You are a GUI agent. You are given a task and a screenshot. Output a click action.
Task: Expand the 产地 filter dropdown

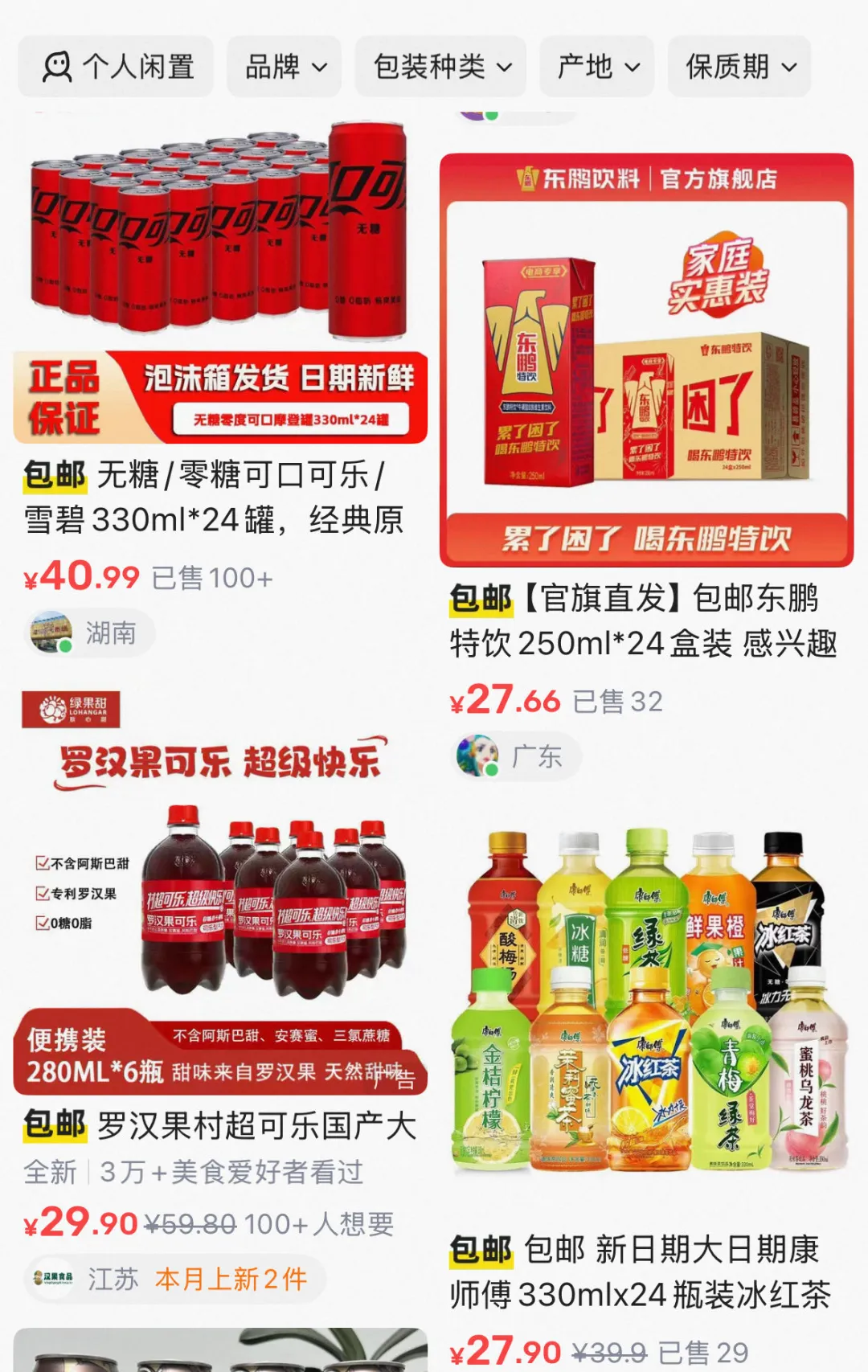point(597,67)
